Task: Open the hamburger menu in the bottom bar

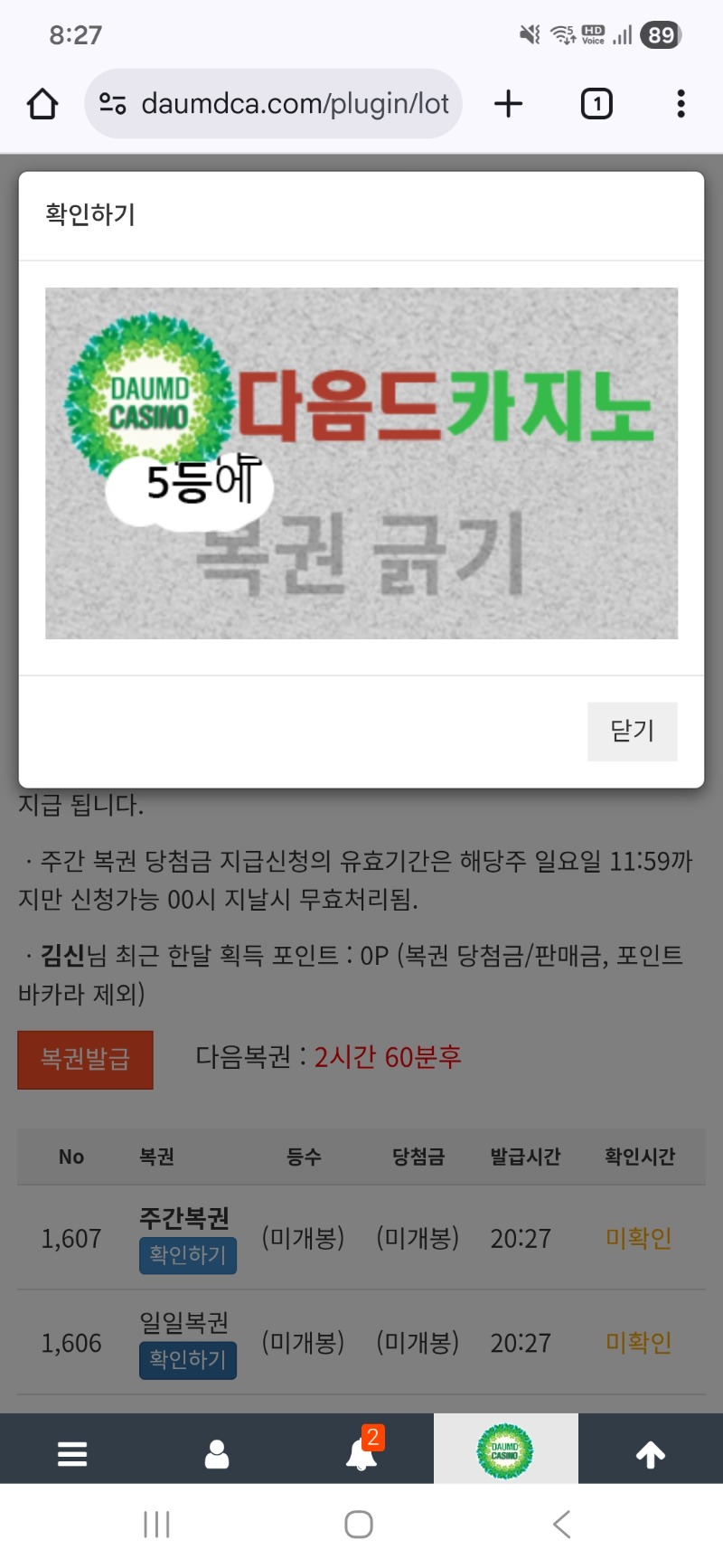Action: [x=72, y=1454]
